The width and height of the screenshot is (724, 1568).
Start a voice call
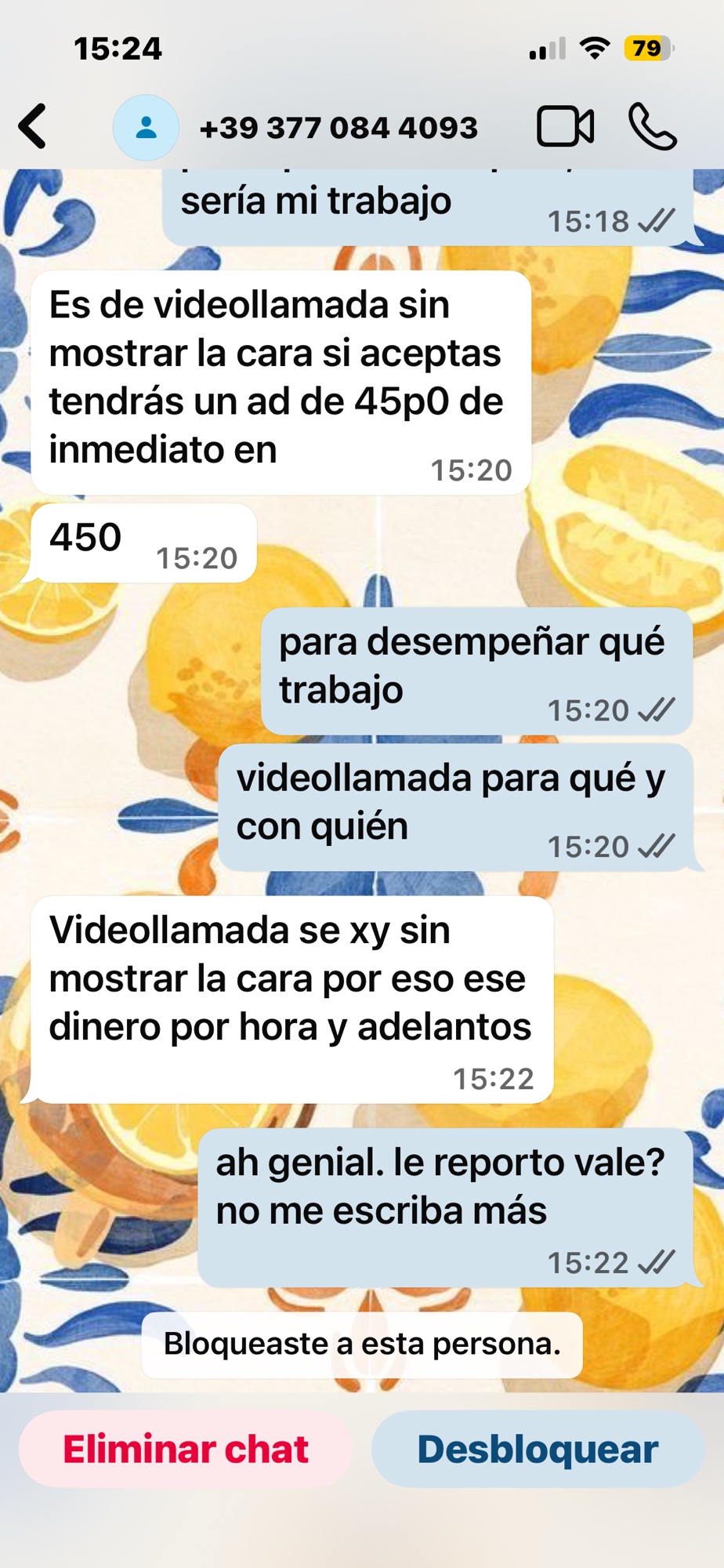(x=652, y=126)
